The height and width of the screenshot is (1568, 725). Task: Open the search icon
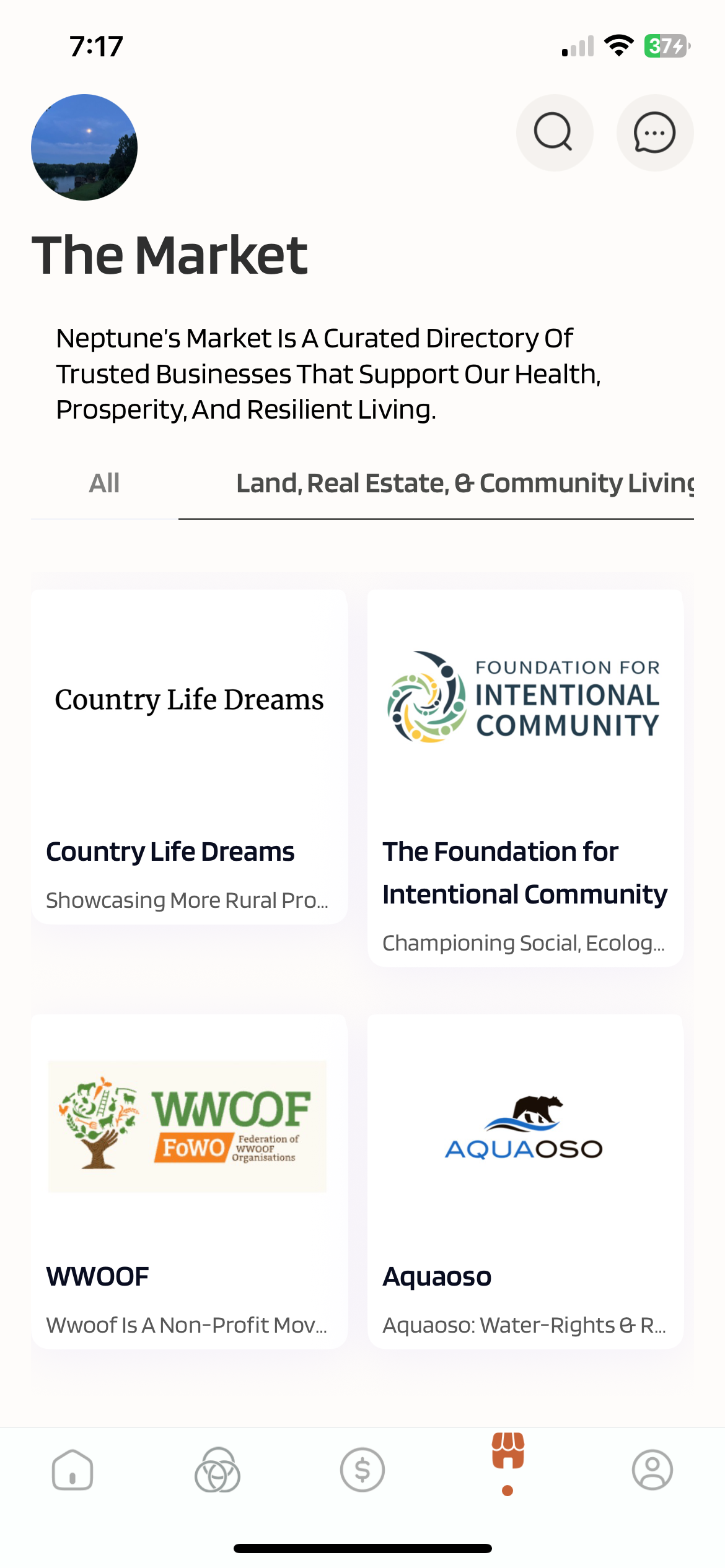click(554, 133)
